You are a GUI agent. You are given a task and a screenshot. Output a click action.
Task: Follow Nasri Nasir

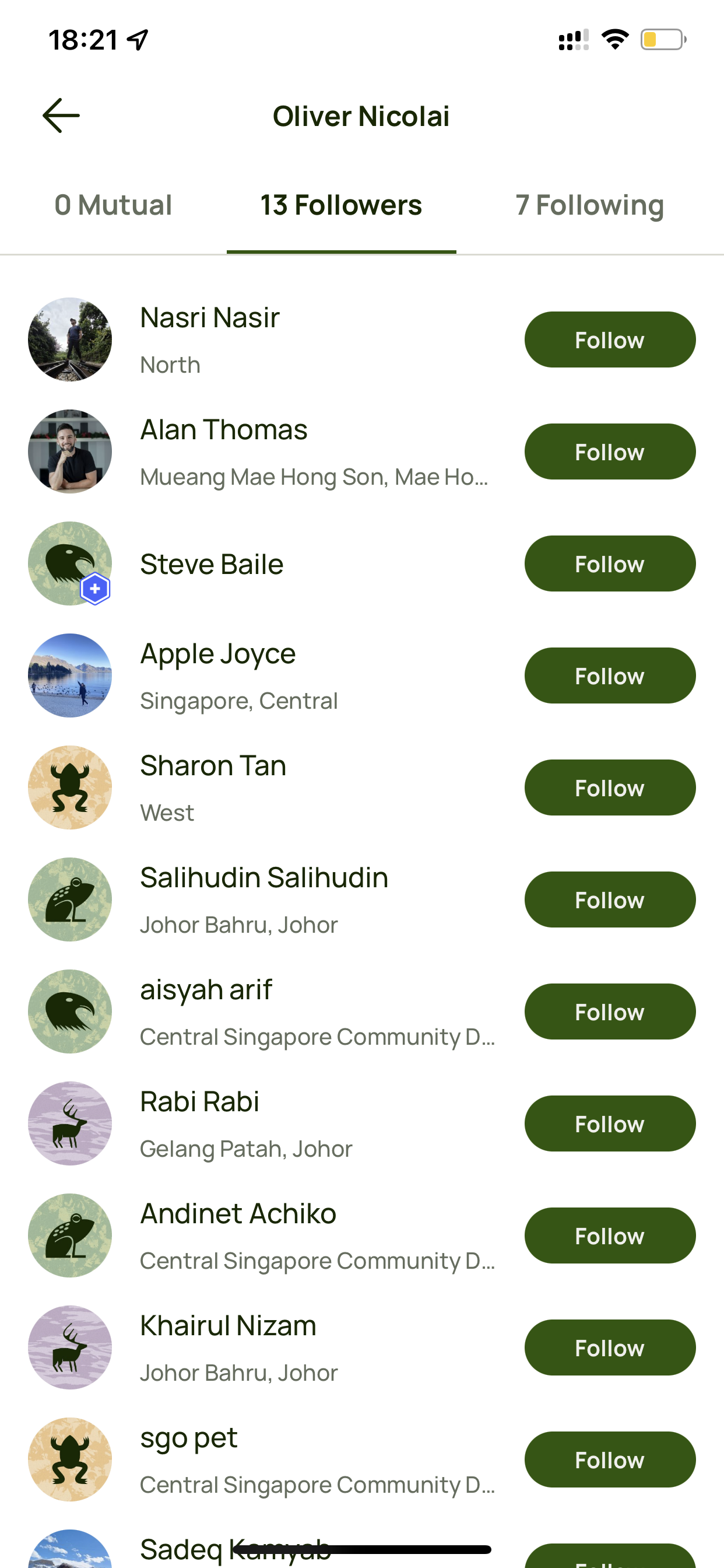[610, 339]
